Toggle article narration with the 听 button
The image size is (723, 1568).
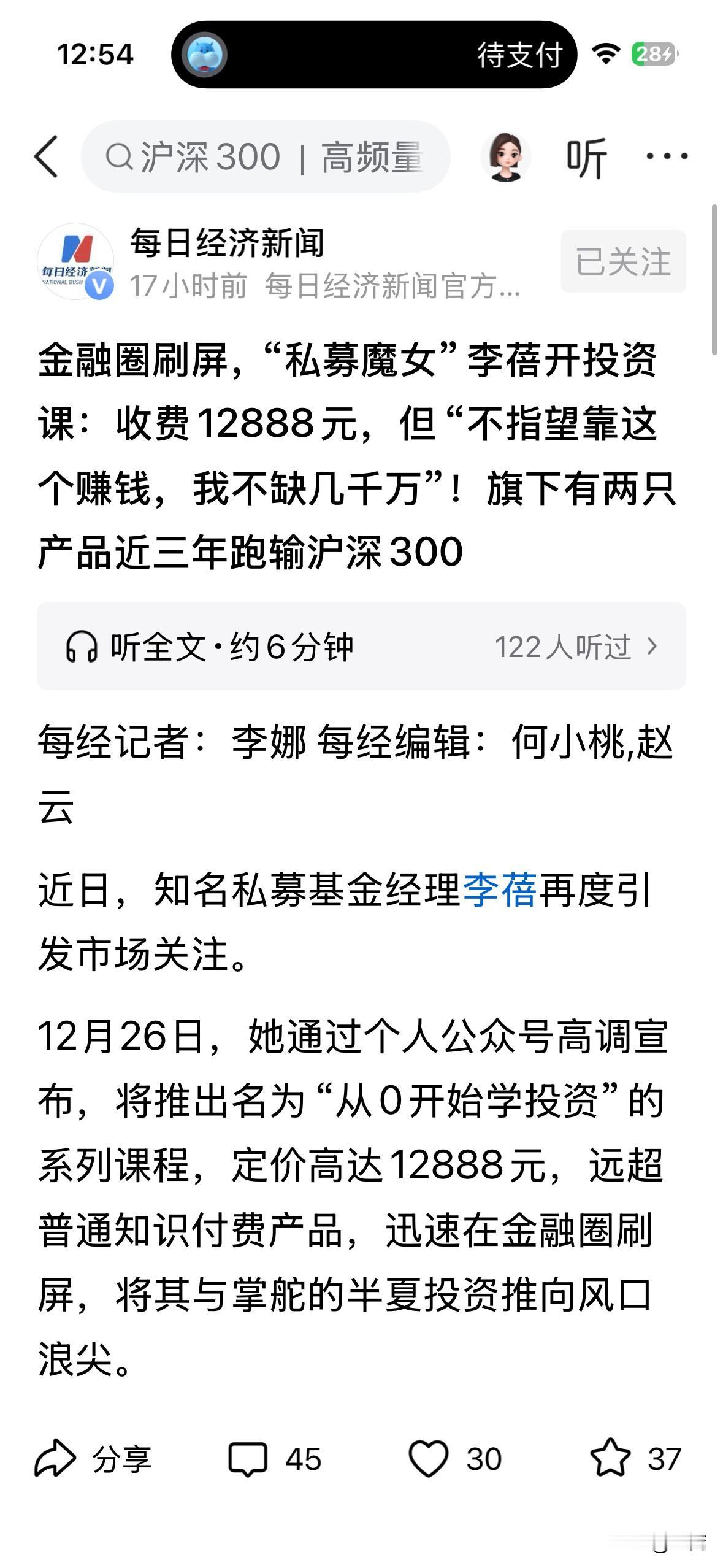pos(587,157)
